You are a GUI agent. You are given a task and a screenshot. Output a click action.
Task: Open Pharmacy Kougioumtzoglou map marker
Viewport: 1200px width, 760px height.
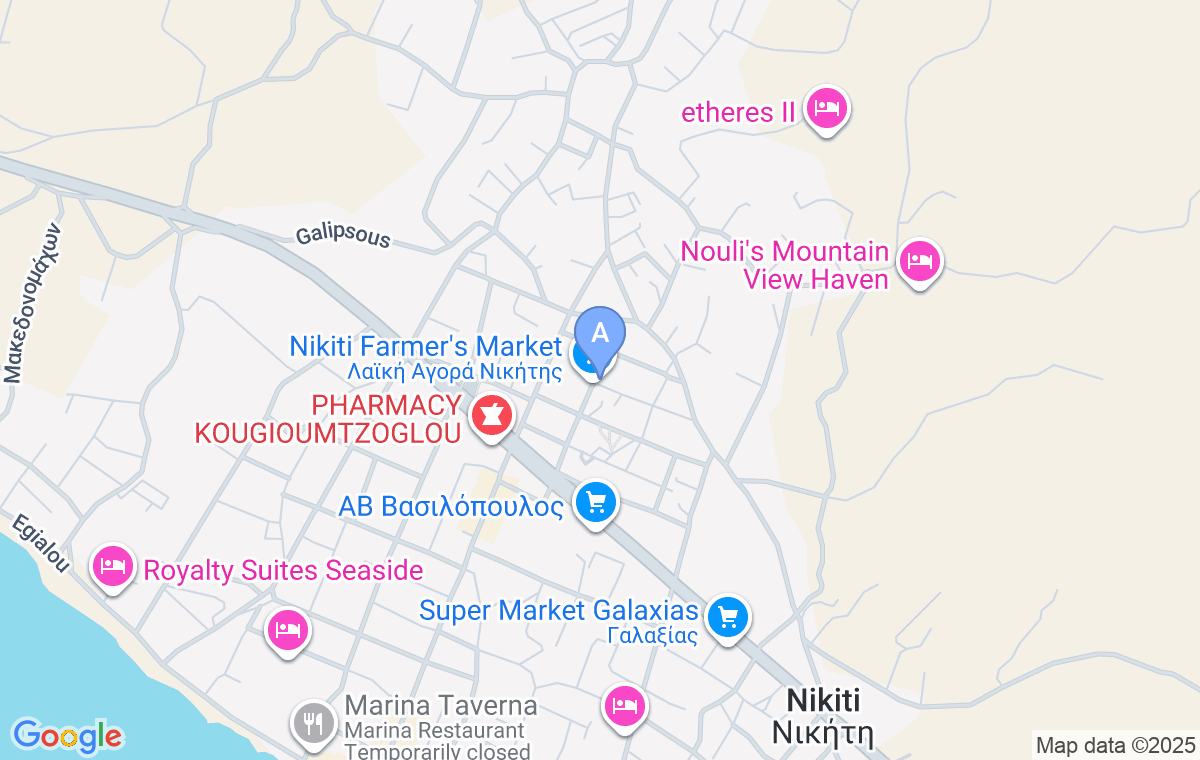tap(490, 415)
